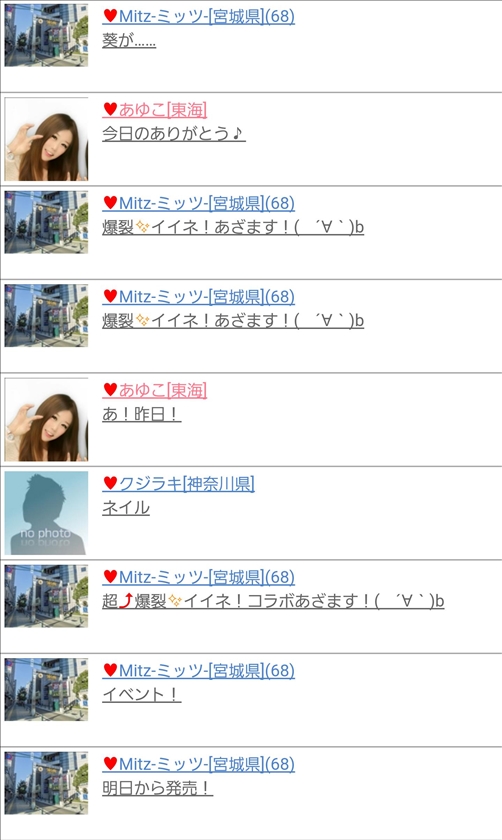Open the ネイル message

click(126, 507)
